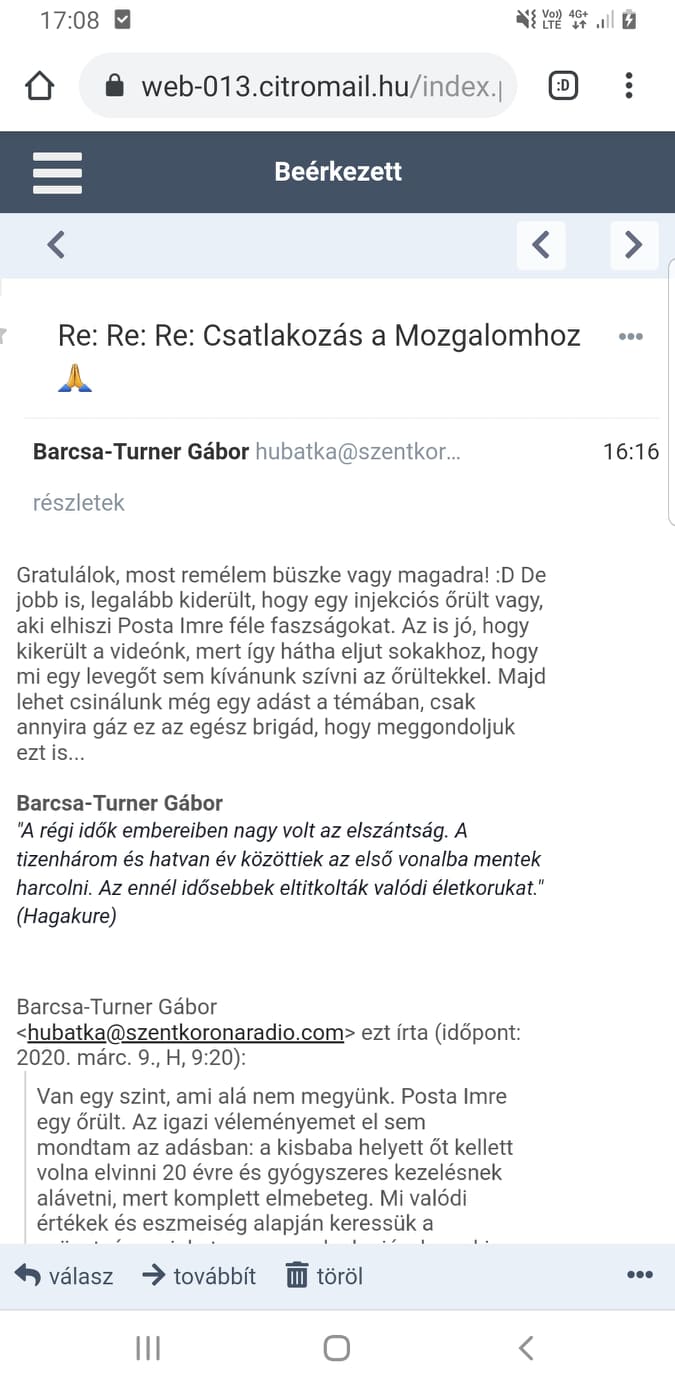Viewport: 675px width, 1388px height.
Task: Open more actions in the bottom toolbar
Action: (639, 1275)
